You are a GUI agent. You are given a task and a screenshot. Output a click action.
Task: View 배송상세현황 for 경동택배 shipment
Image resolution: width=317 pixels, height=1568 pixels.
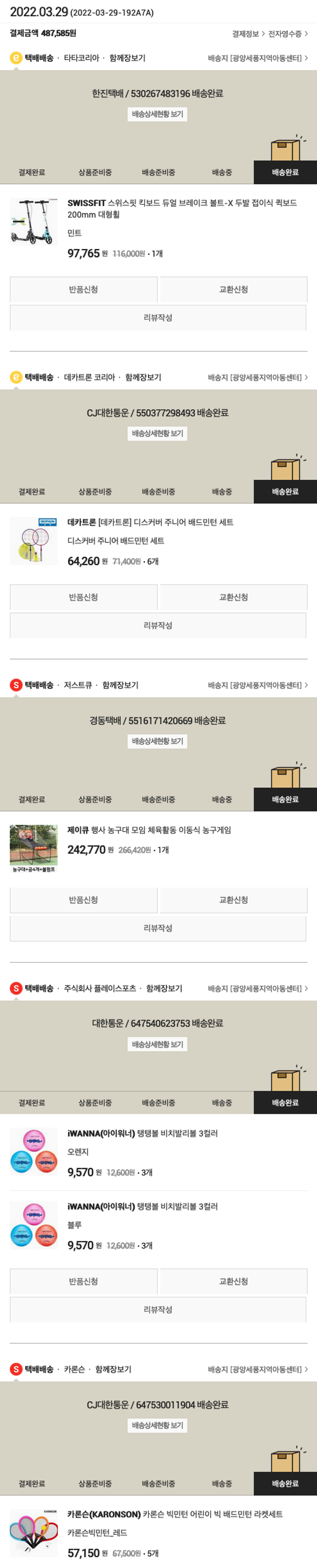click(x=157, y=741)
